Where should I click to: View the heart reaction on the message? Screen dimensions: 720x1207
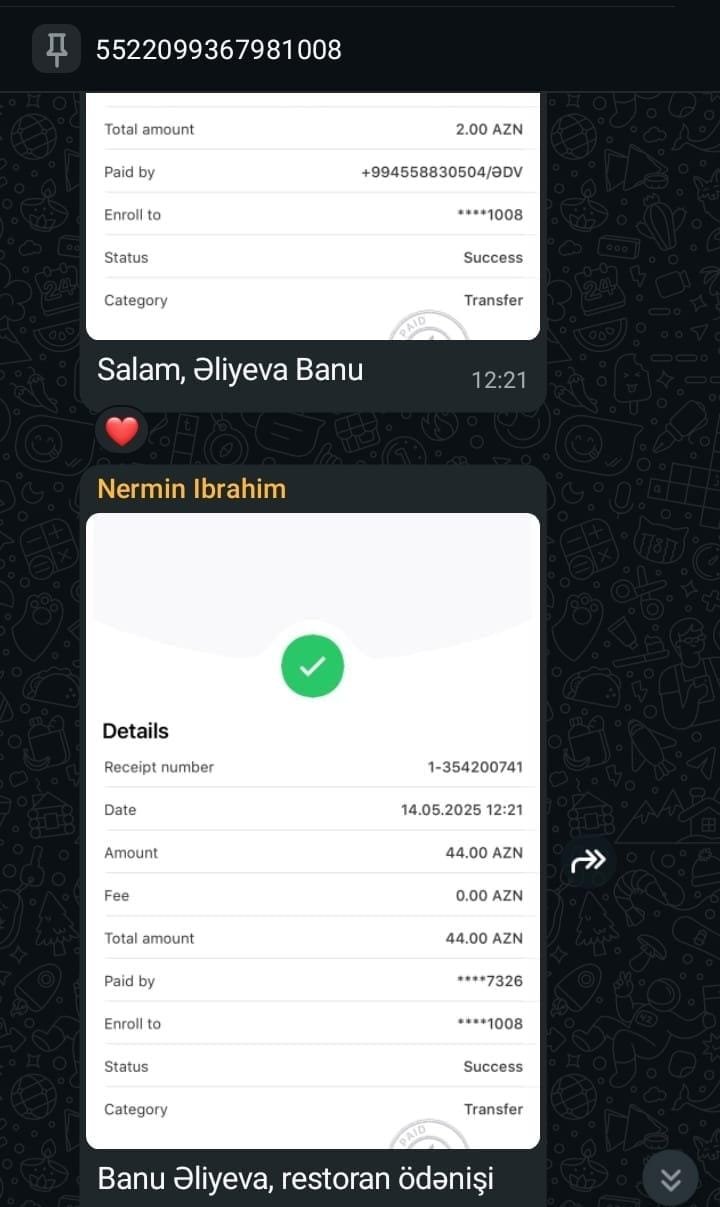pos(122,431)
